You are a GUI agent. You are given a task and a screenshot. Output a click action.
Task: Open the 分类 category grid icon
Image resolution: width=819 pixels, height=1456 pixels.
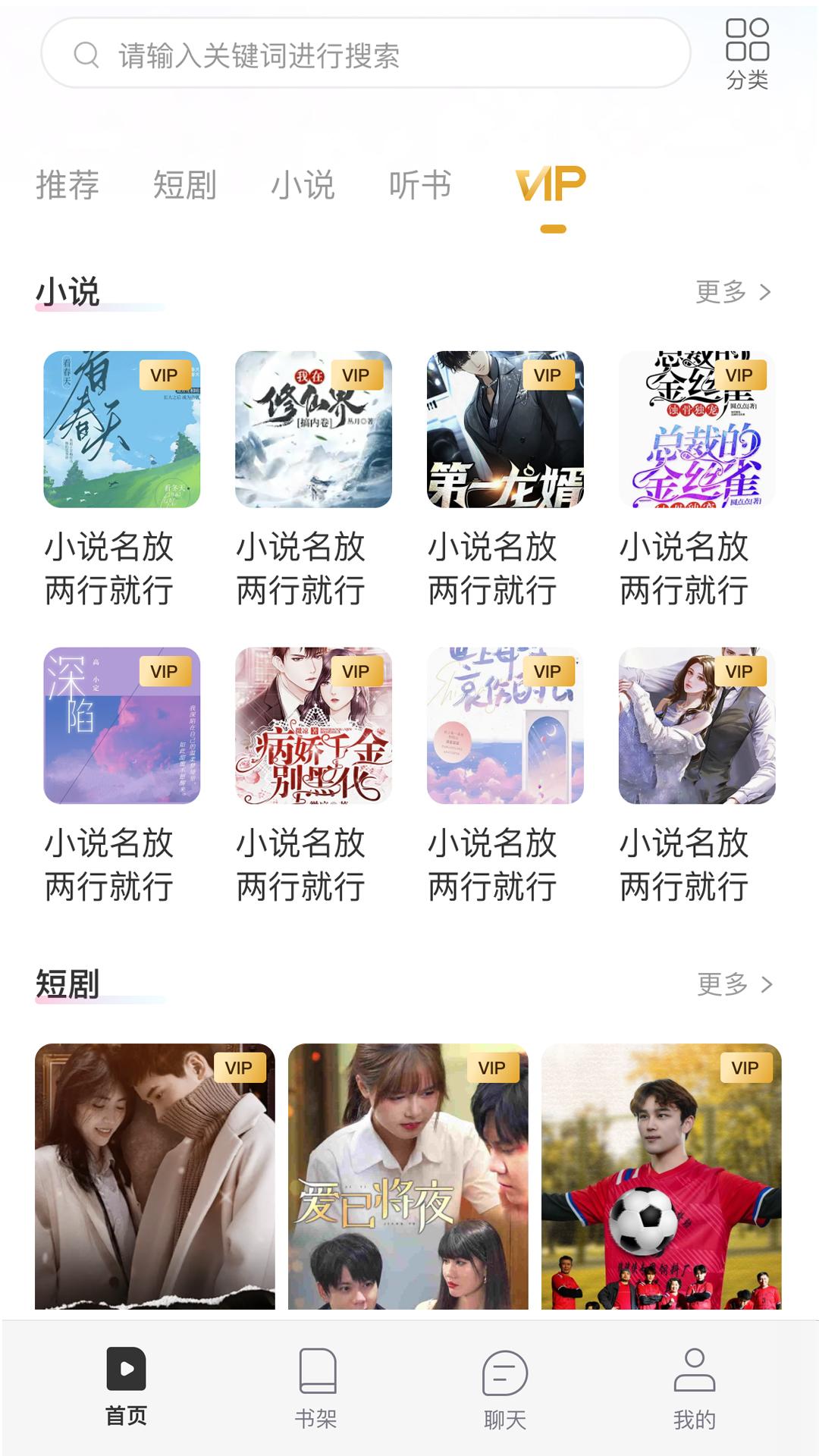click(x=748, y=50)
